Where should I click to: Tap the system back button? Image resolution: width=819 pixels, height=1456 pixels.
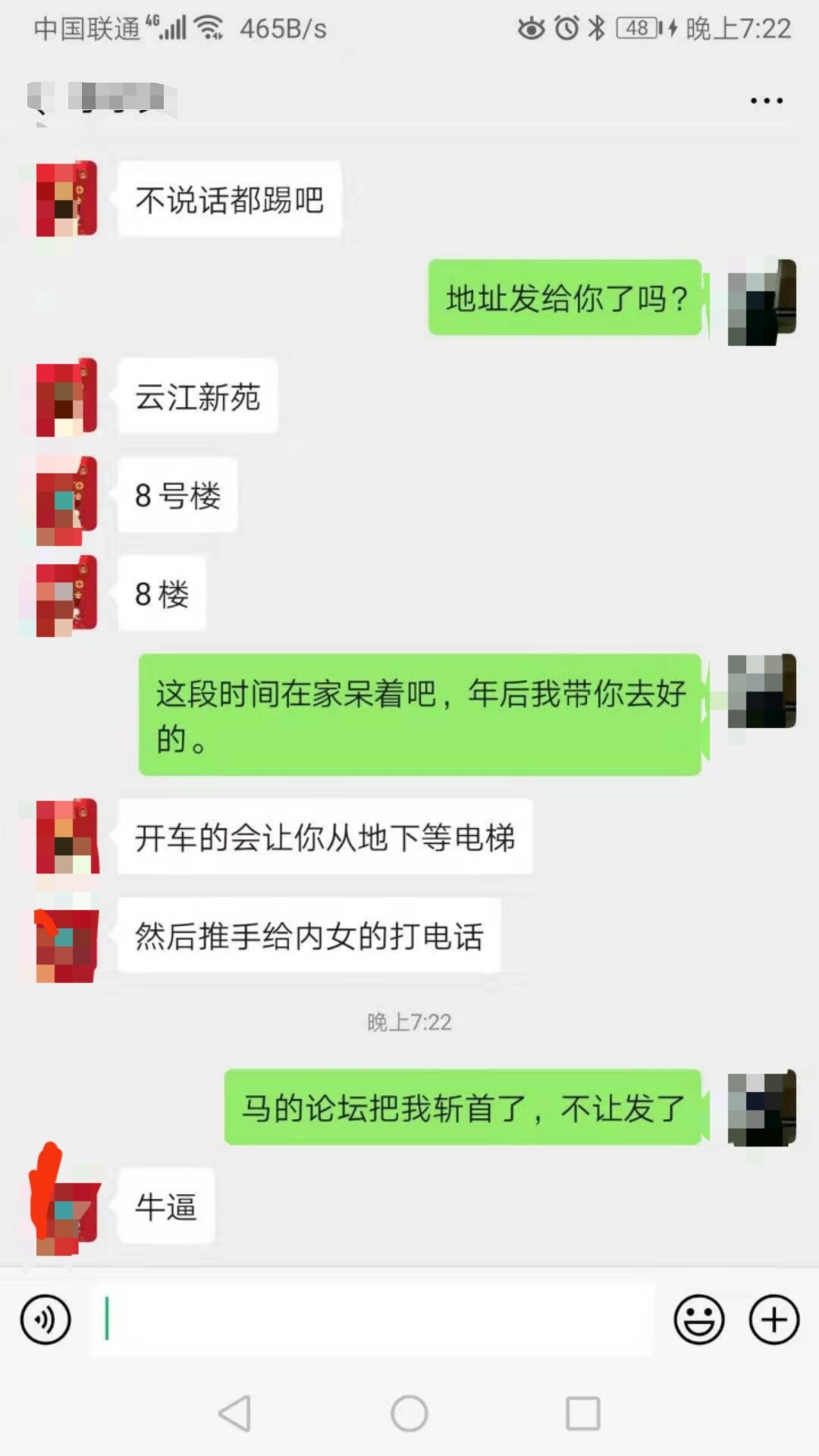click(235, 1414)
